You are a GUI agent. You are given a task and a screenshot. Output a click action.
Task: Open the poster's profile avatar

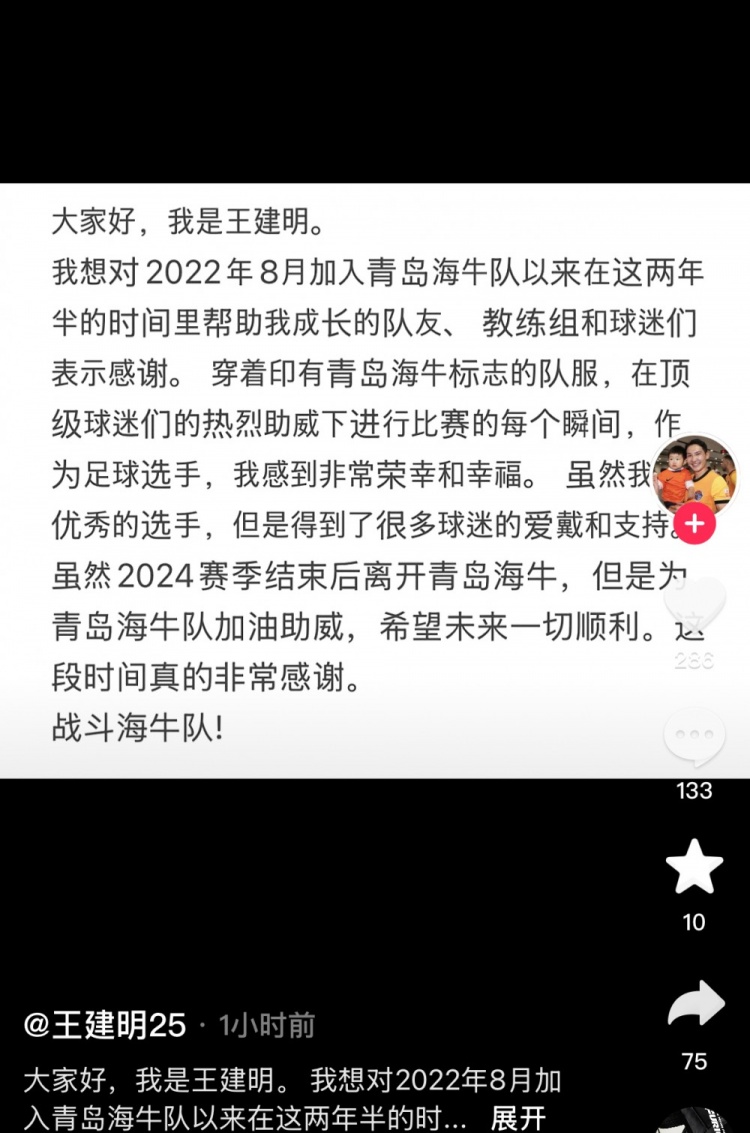[694, 473]
